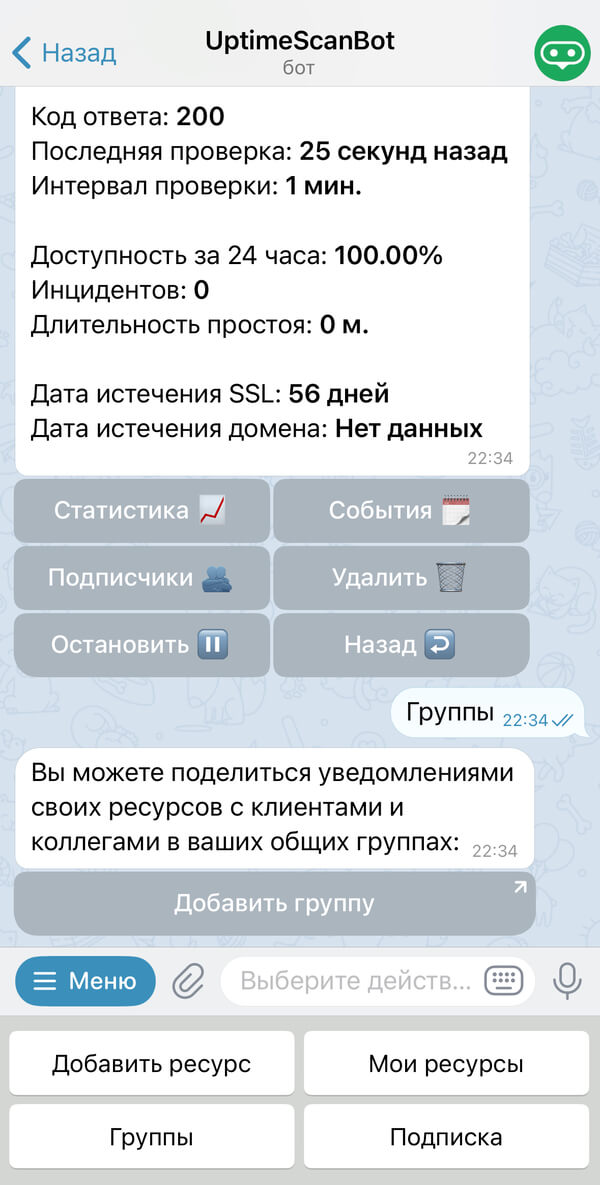Screen dimensions: 600x1185
Task: Tap the События inline button
Action: pyautogui.click(x=400, y=510)
